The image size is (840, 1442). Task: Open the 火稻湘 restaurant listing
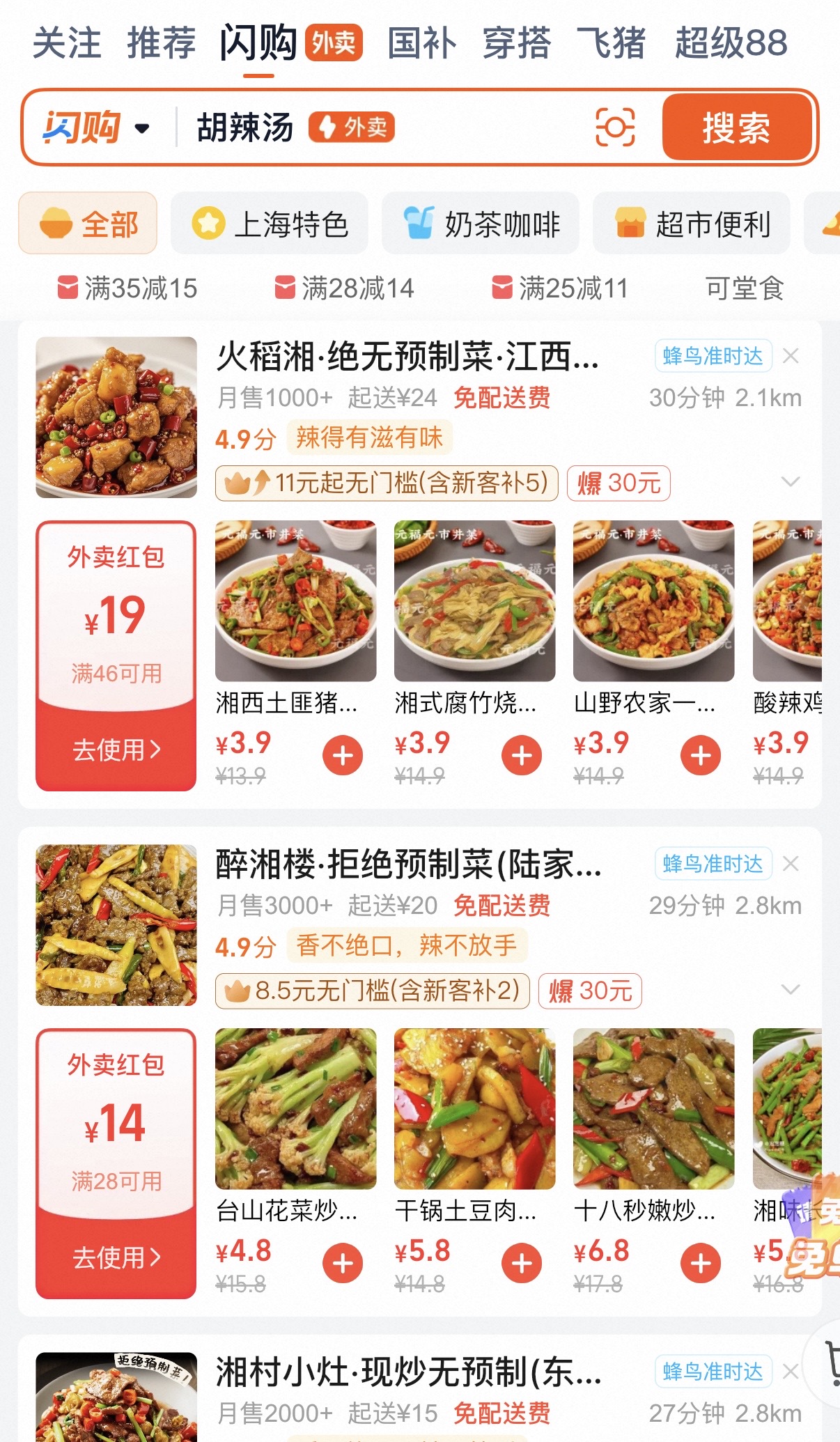tap(407, 357)
